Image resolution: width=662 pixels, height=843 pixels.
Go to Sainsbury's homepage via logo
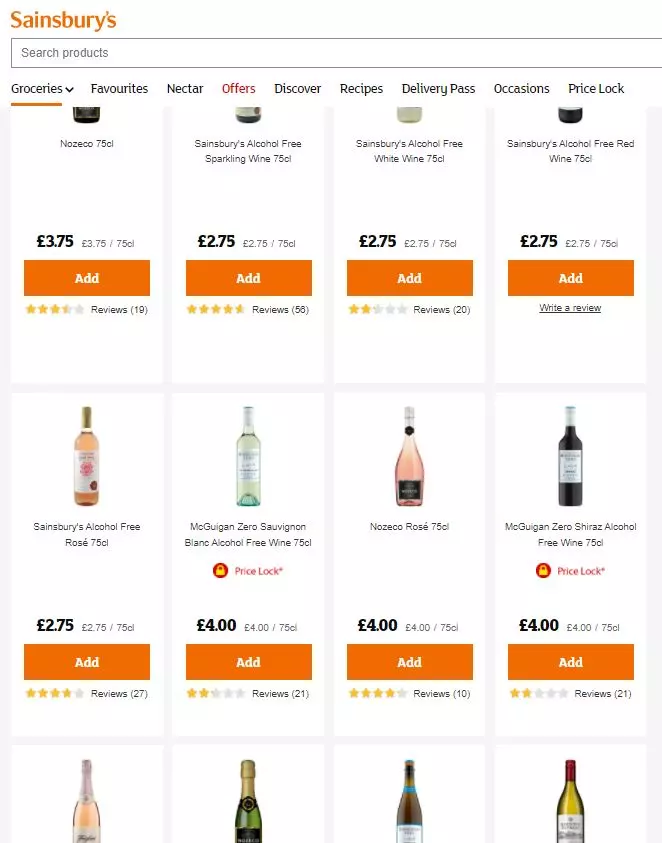pyautogui.click(x=63, y=20)
